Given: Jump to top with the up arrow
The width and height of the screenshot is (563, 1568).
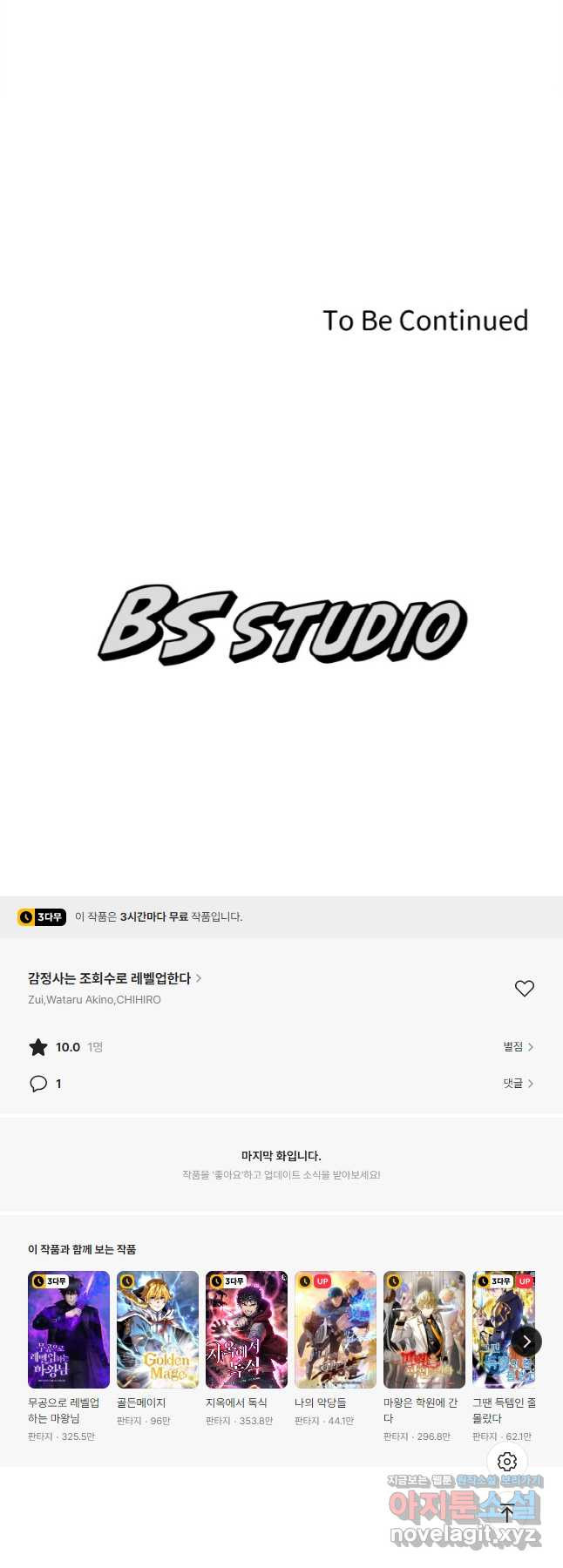Looking at the screenshot, I should click(507, 1513).
